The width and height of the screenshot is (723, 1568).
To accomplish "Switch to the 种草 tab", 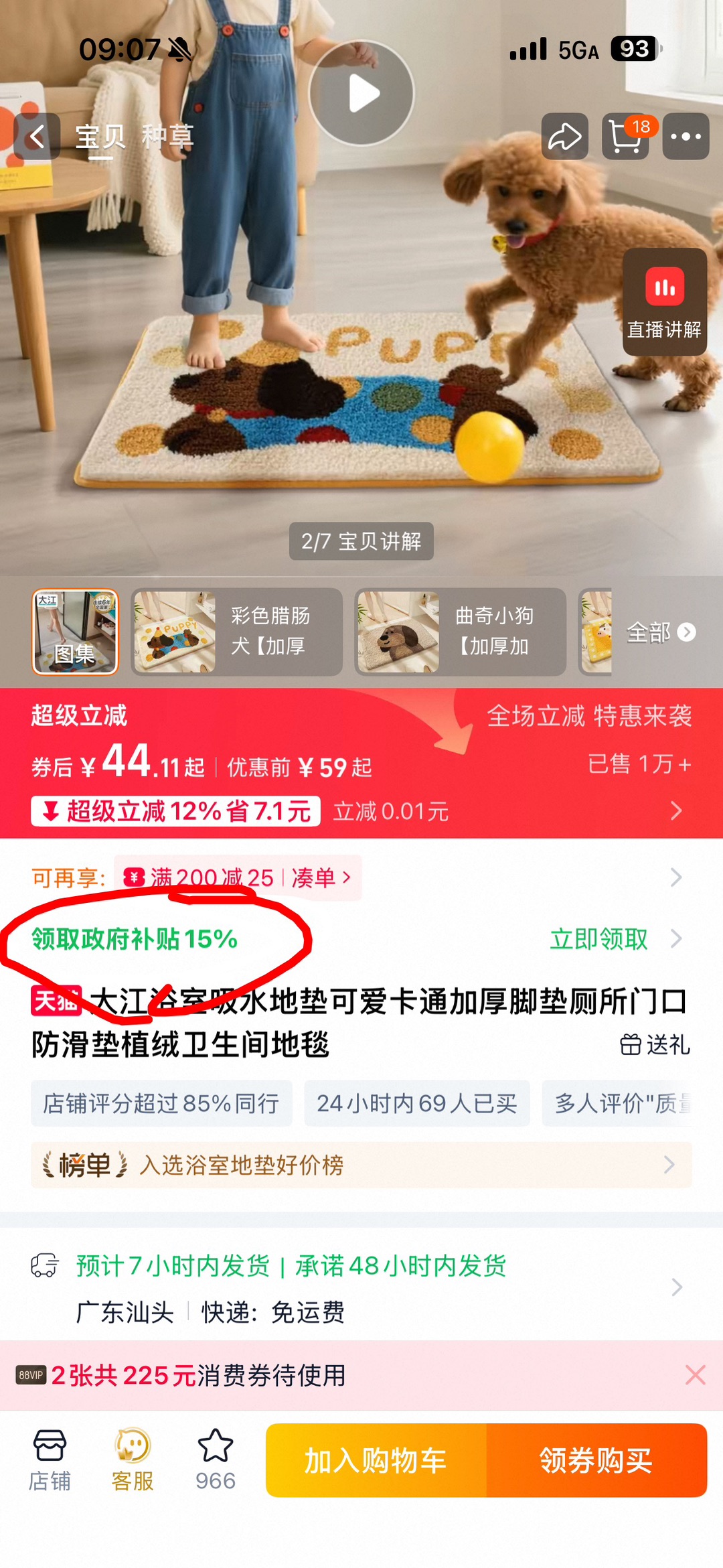I will tap(167, 137).
